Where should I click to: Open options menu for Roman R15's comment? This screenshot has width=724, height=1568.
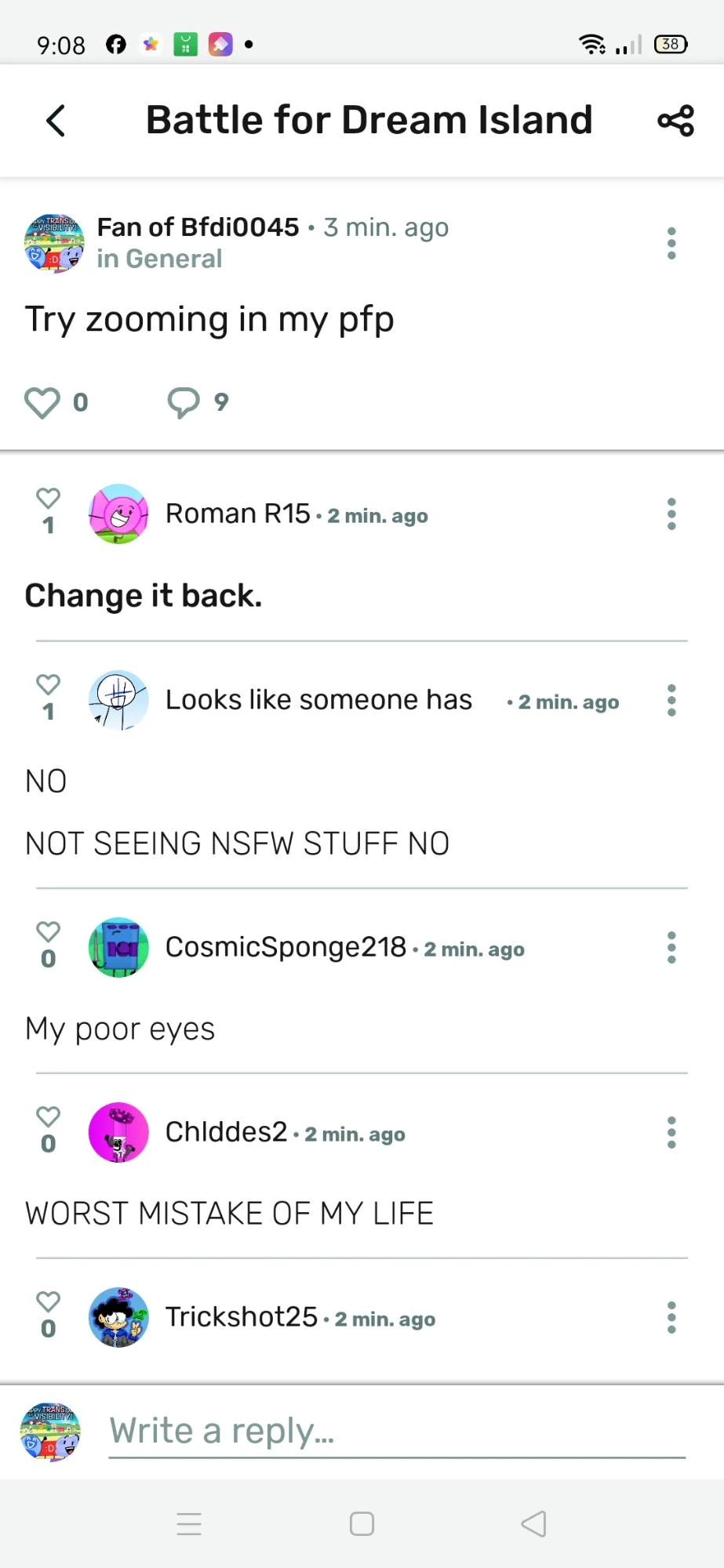click(671, 514)
